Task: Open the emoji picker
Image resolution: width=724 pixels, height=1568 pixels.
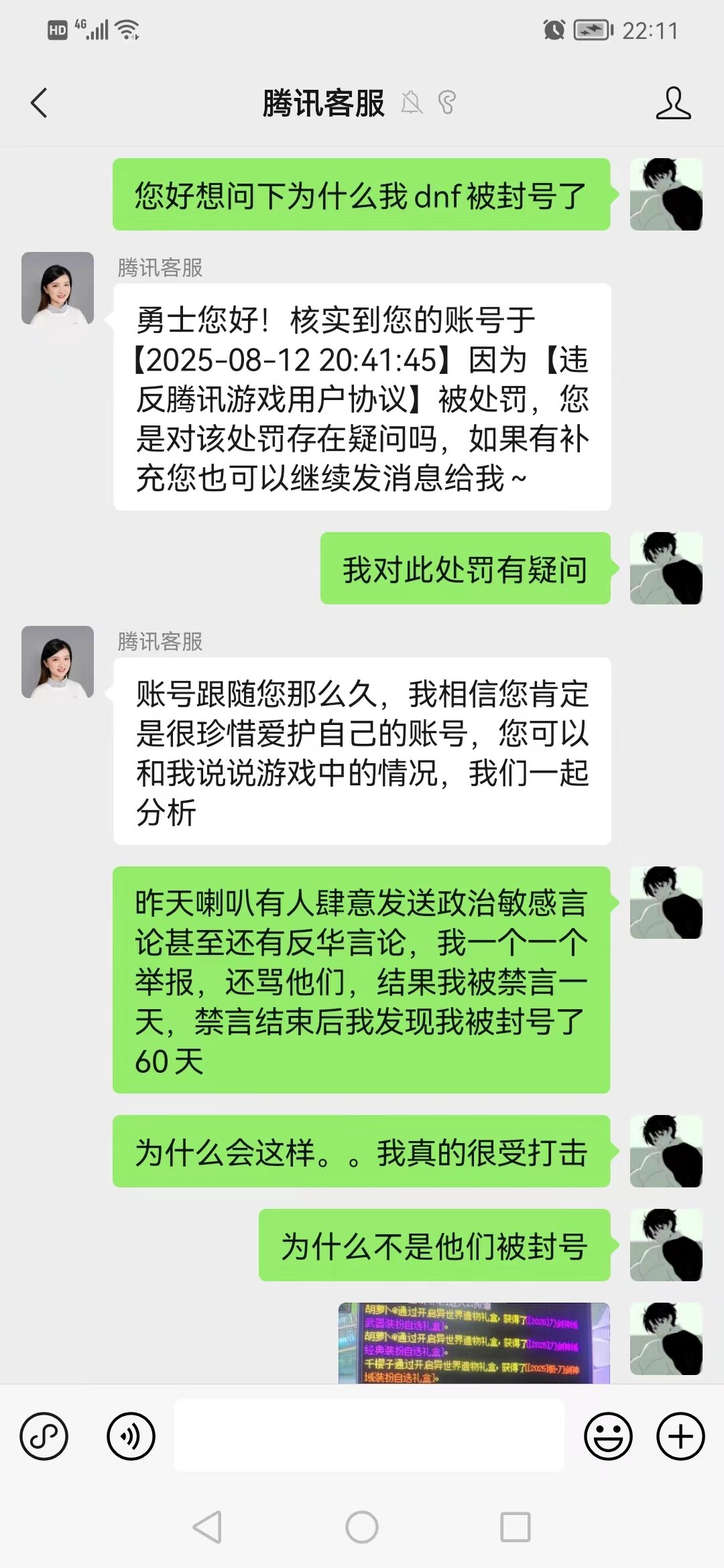Action: pyautogui.click(x=608, y=1436)
